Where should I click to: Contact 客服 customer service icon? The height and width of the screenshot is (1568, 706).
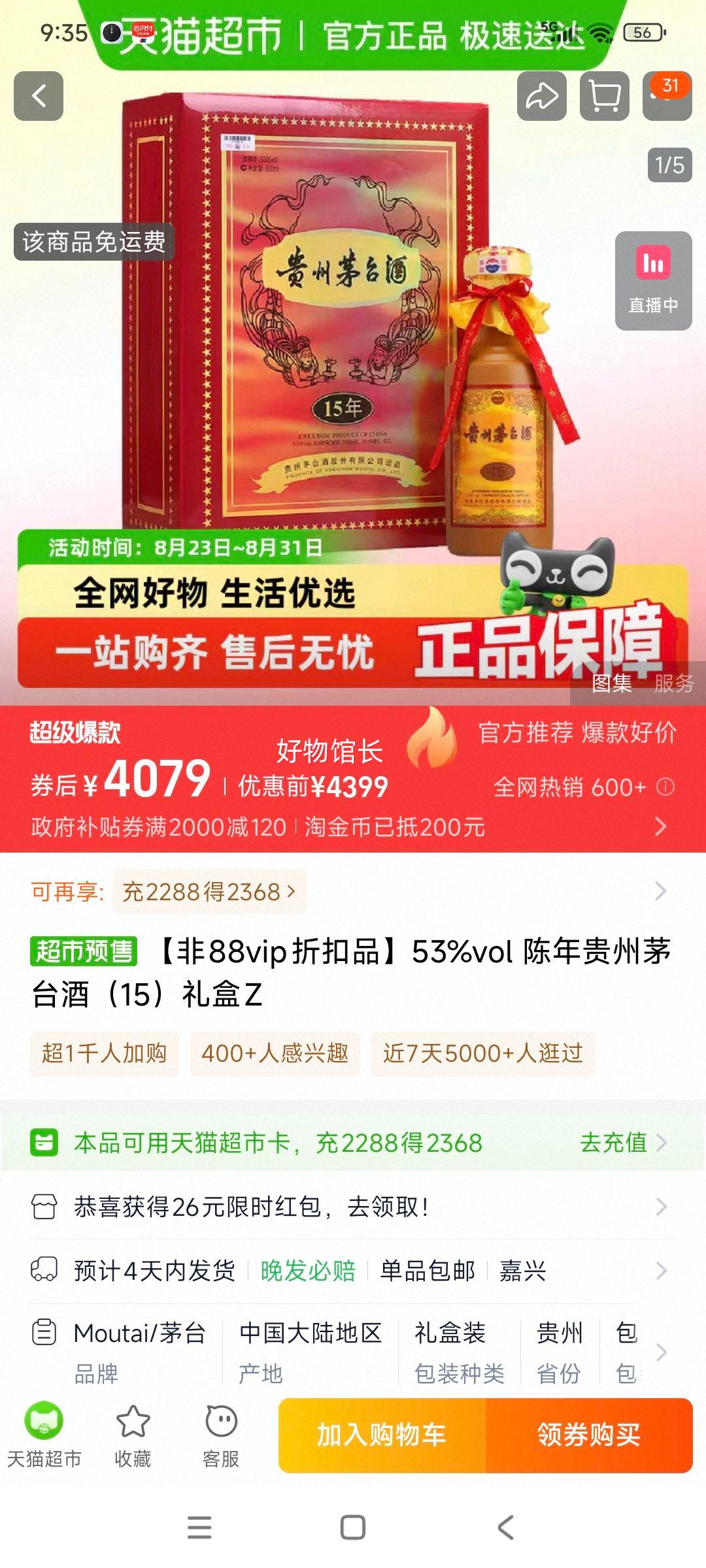tap(220, 1432)
